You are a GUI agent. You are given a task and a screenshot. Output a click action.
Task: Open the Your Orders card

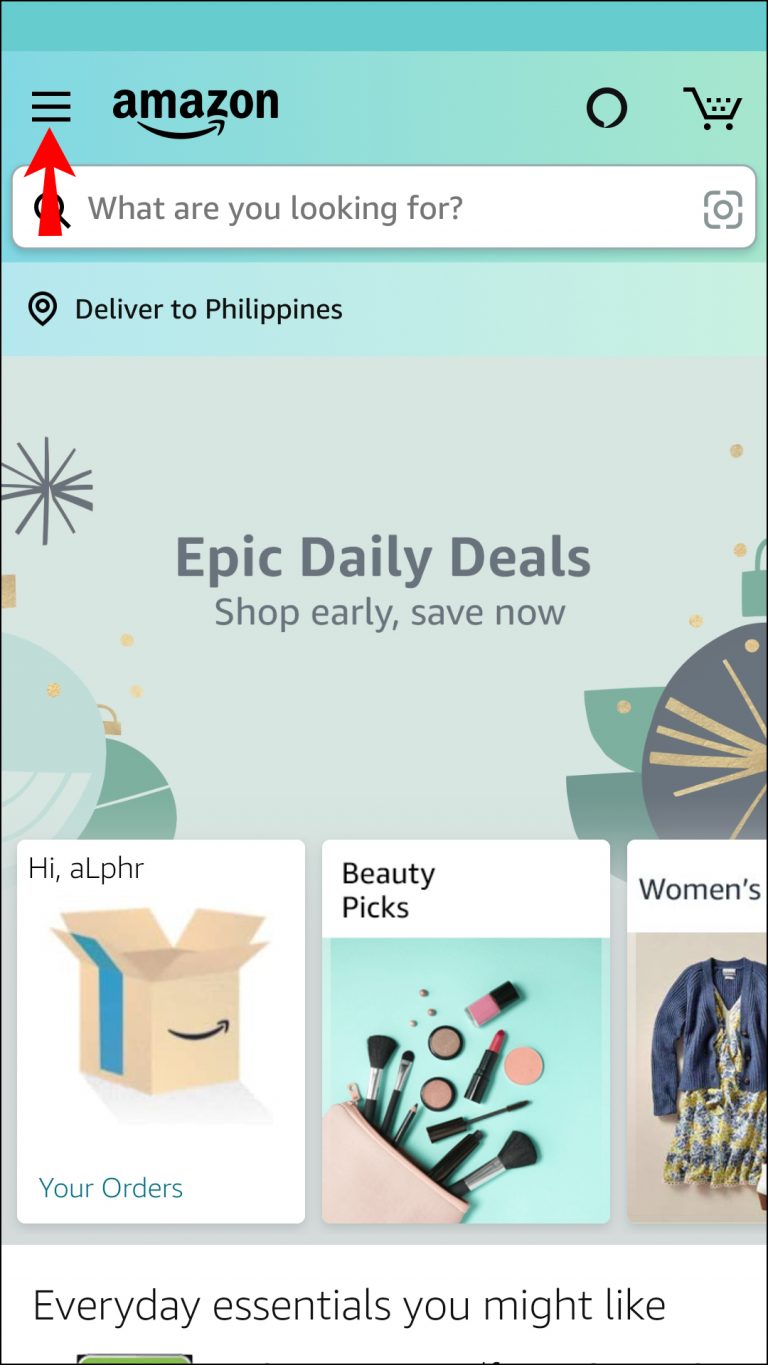161,1030
